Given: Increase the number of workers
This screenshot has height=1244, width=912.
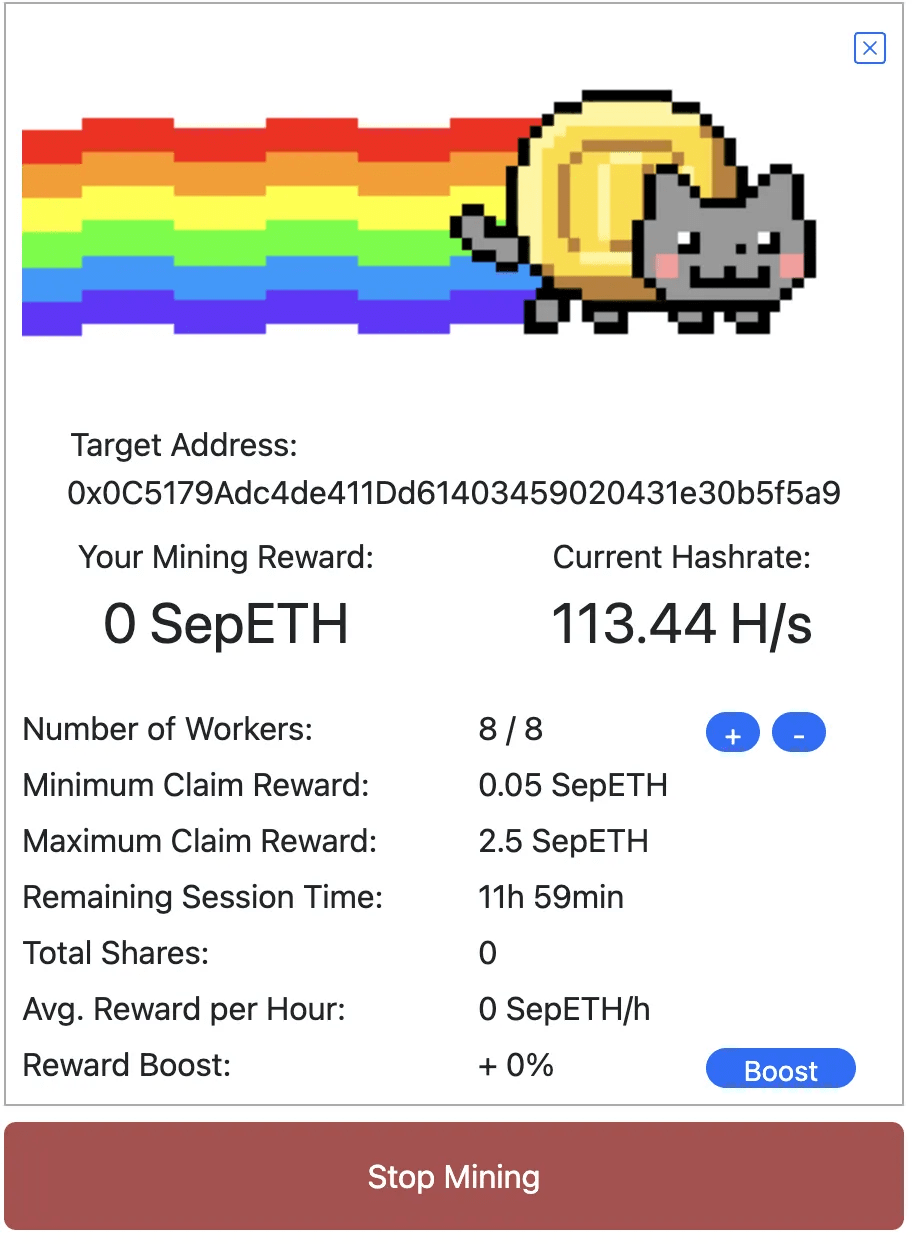Looking at the screenshot, I should click(732, 733).
